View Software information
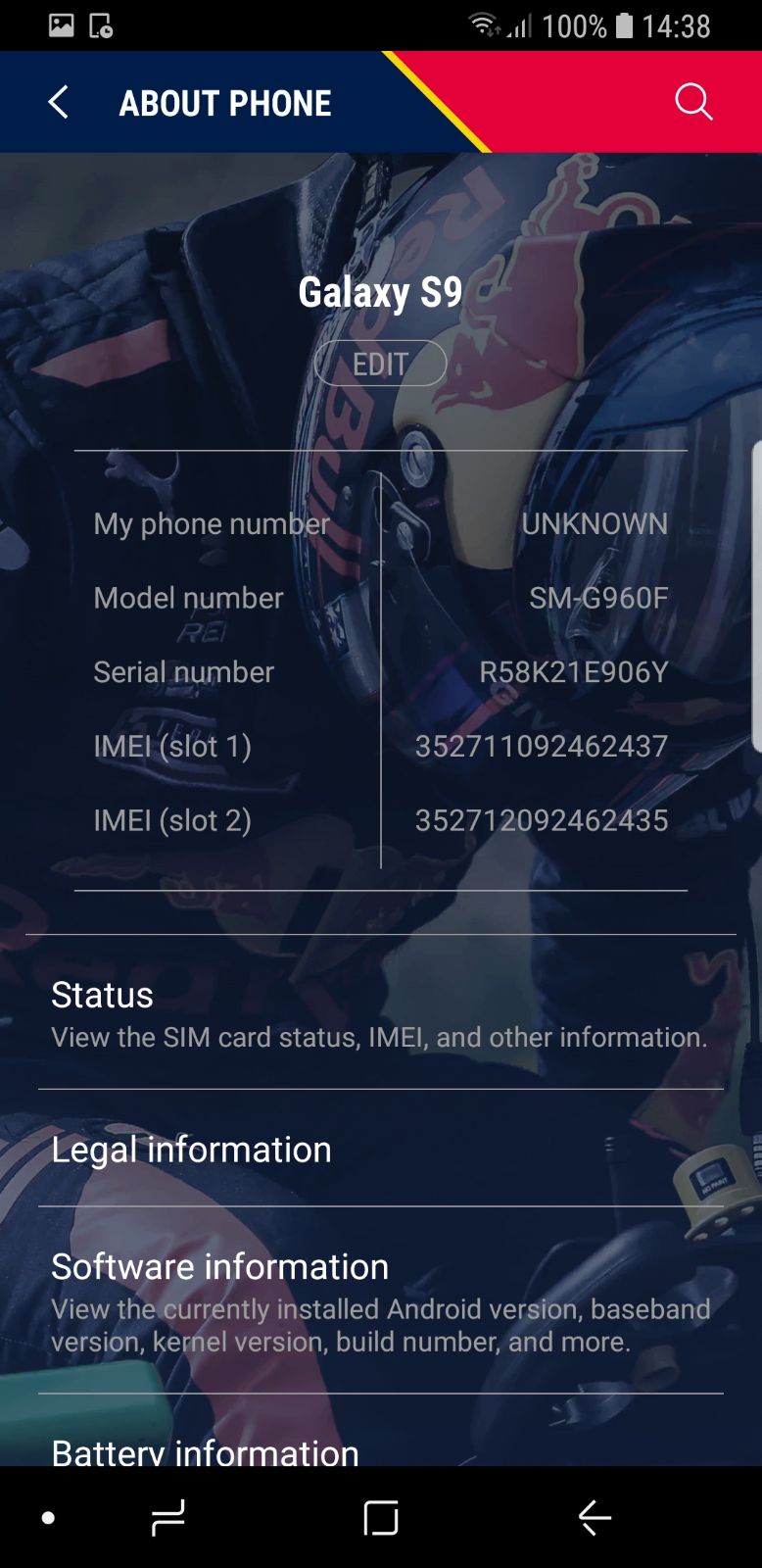This screenshot has width=762, height=1568. [380, 1301]
